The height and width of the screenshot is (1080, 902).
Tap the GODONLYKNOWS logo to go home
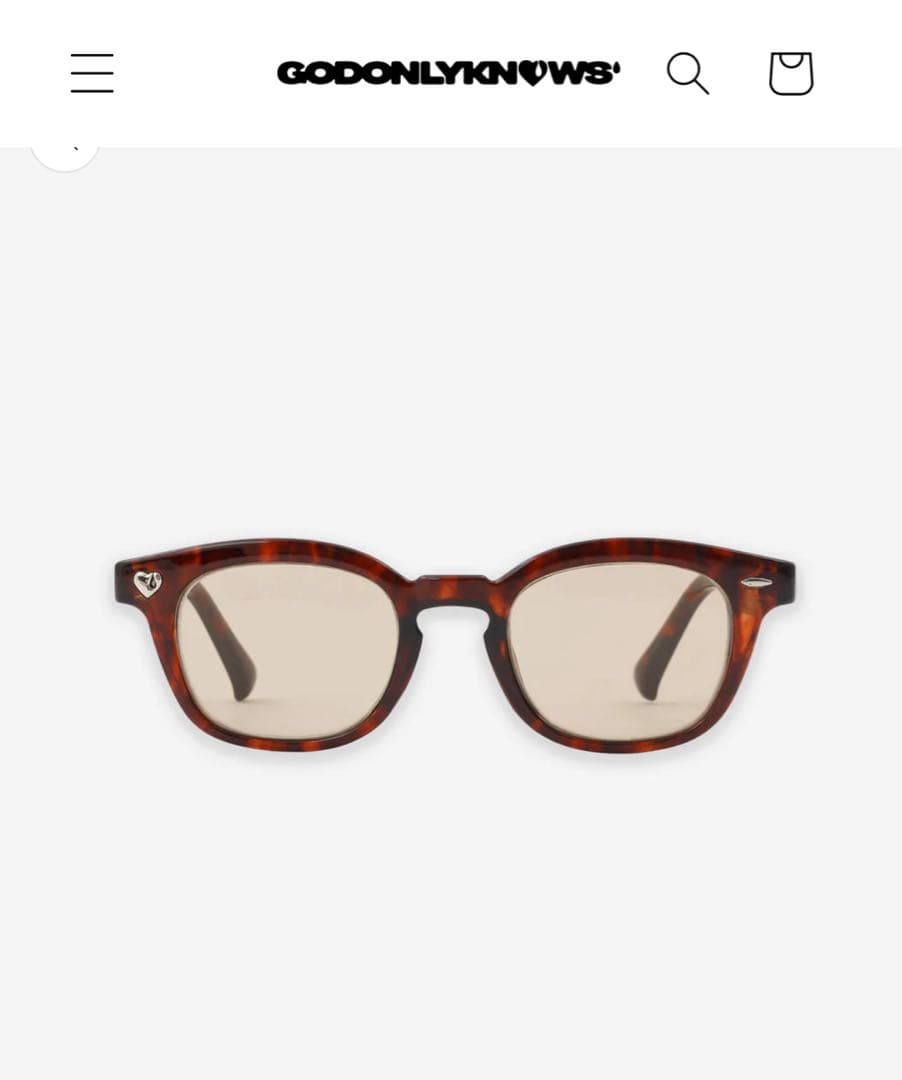[x=448, y=74]
